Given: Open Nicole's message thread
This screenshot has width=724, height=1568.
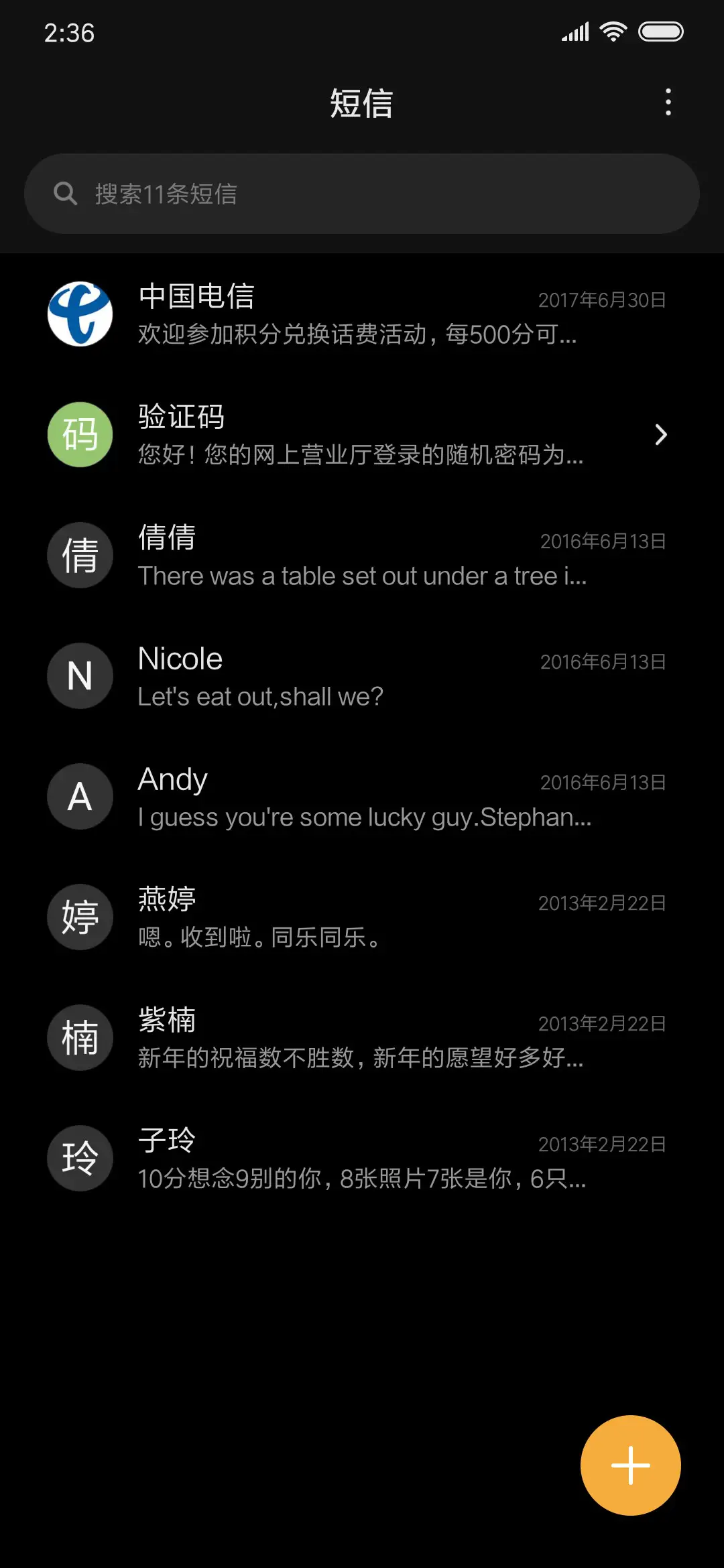Looking at the screenshot, I should click(x=362, y=676).
